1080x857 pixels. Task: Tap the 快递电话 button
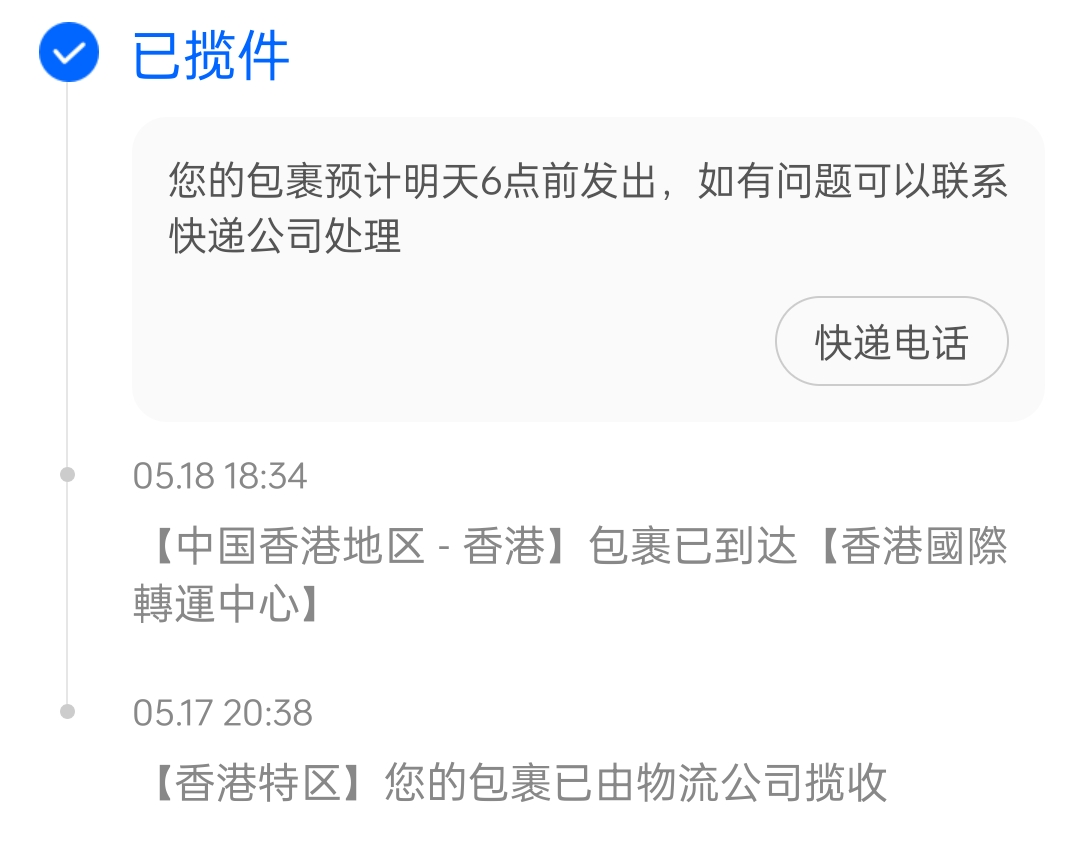(x=891, y=342)
